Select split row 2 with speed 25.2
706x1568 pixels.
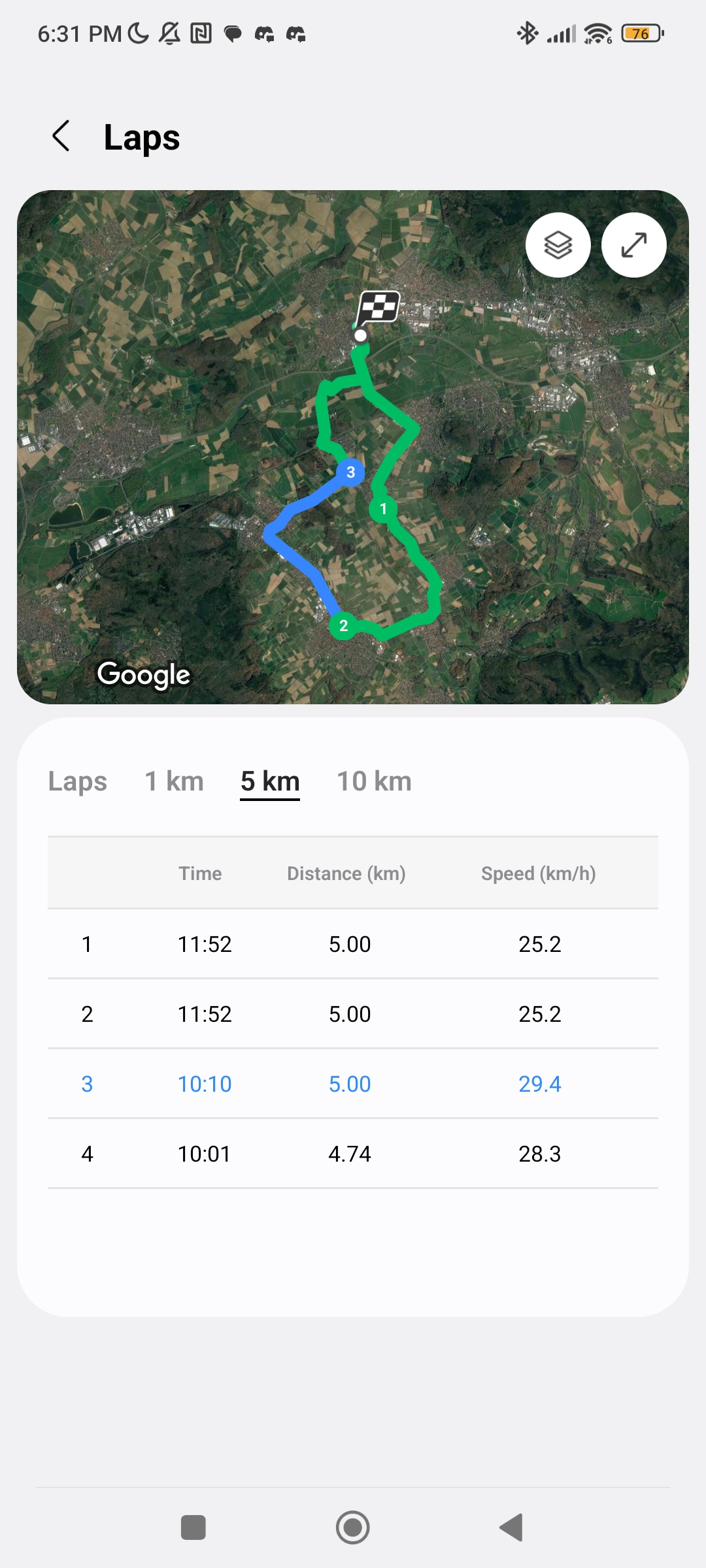click(x=353, y=1014)
